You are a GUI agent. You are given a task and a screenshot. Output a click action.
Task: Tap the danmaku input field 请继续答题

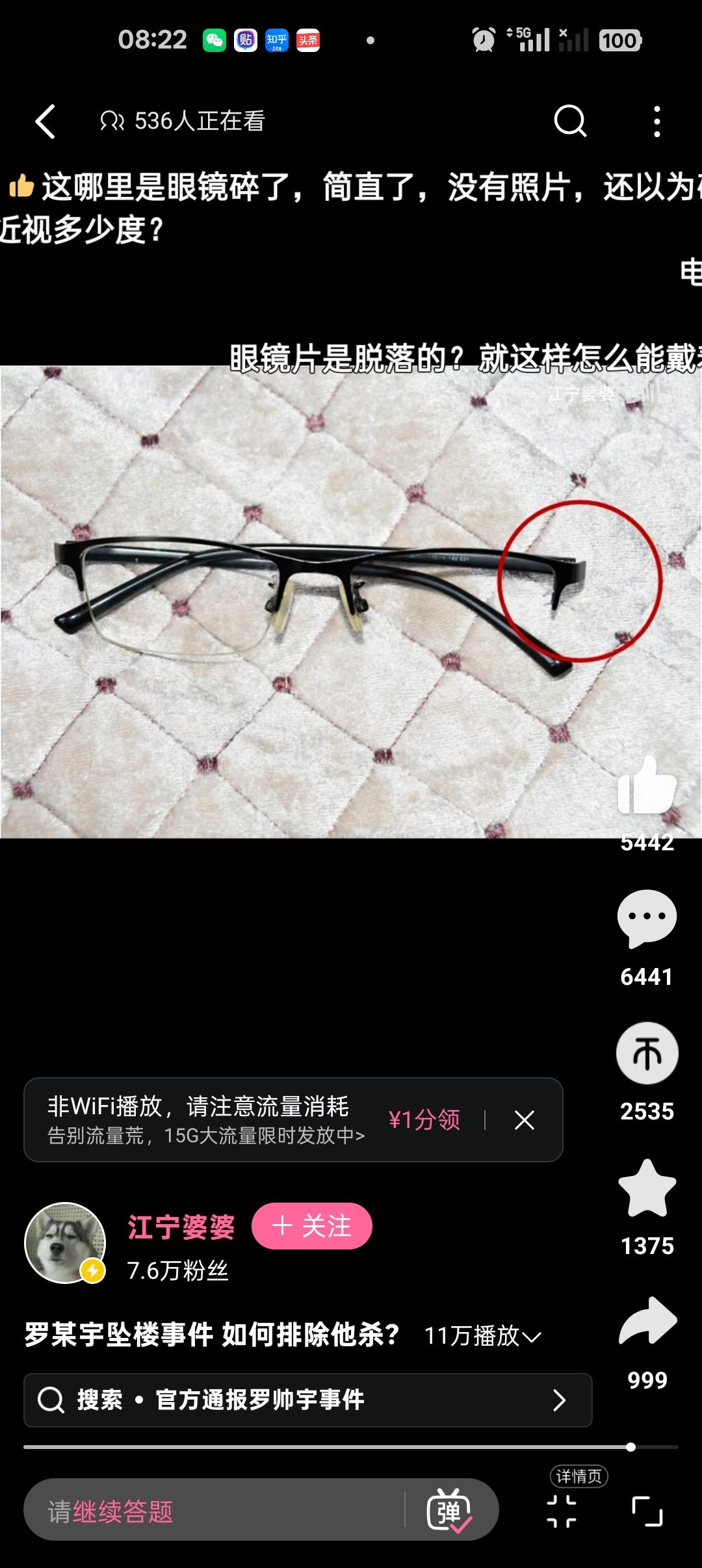coord(214,1511)
